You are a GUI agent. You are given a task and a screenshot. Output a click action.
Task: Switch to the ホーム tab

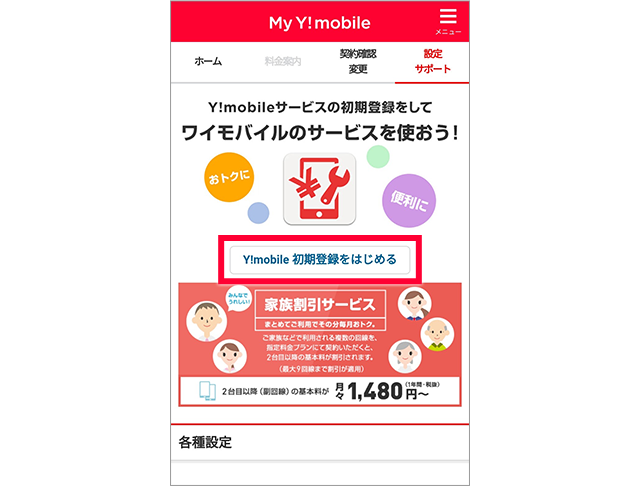208,62
